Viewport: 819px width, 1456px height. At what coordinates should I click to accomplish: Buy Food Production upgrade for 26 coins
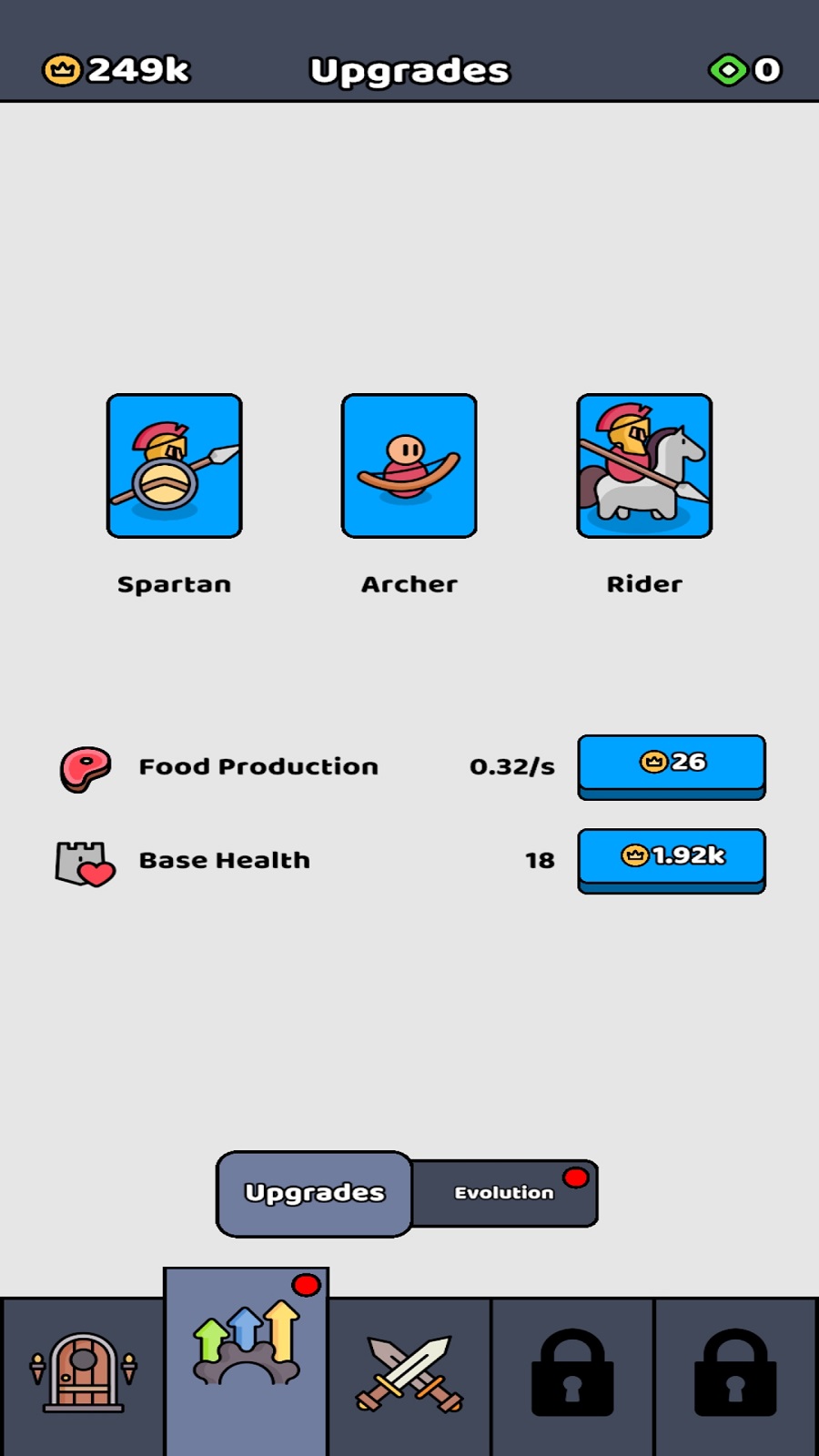(x=672, y=764)
